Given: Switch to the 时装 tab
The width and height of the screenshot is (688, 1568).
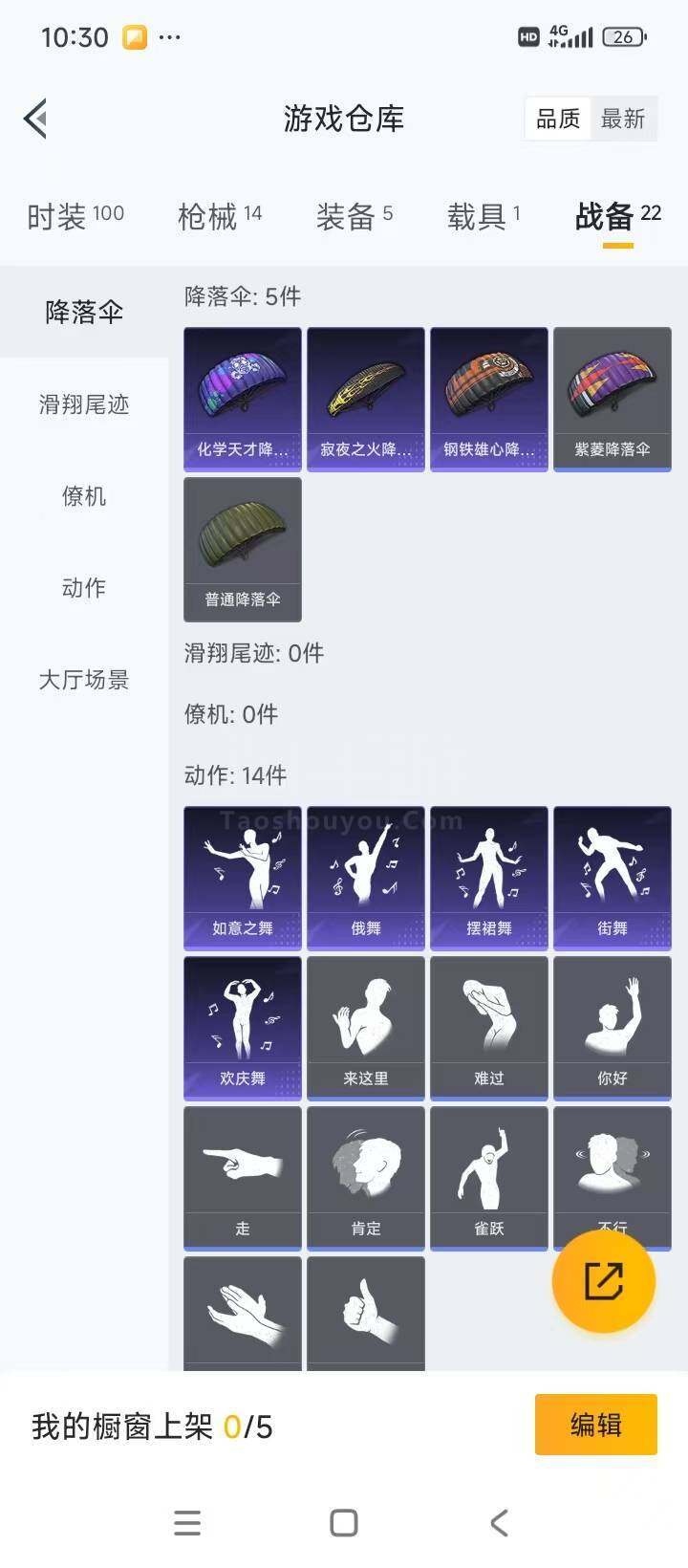Looking at the screenshot, I should pyautogui.click(x=75, y=217).
